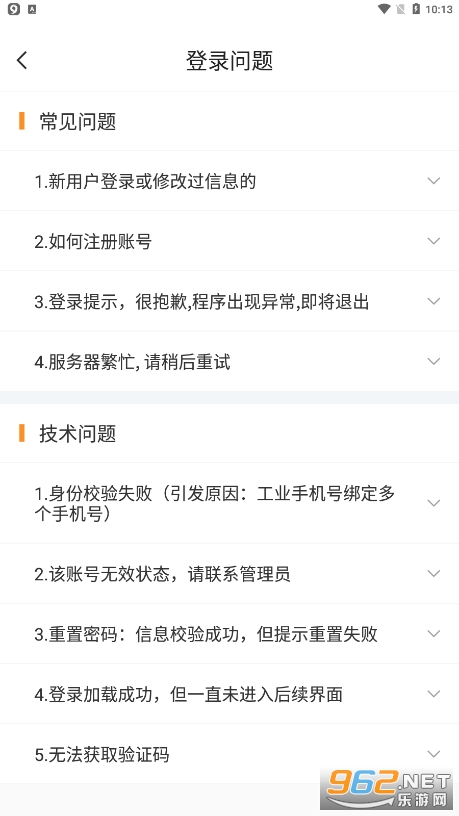Expand 新用户登录或修改过信息的 question

tap(230, 181)
